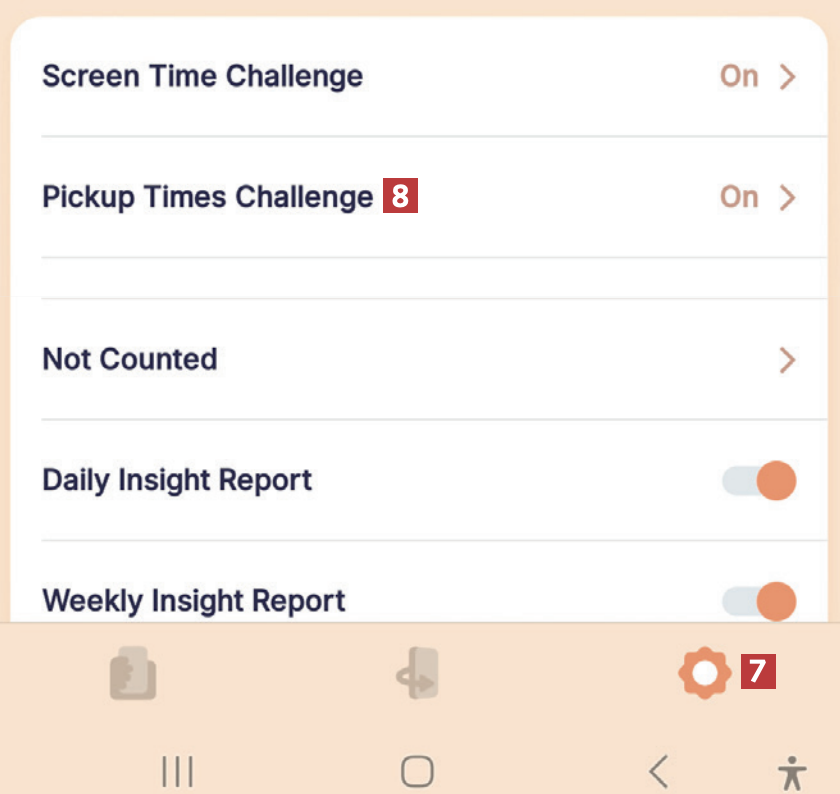The image size is (840, 794).
Task: Go back using system back button
Action: (x=657, y=771)
